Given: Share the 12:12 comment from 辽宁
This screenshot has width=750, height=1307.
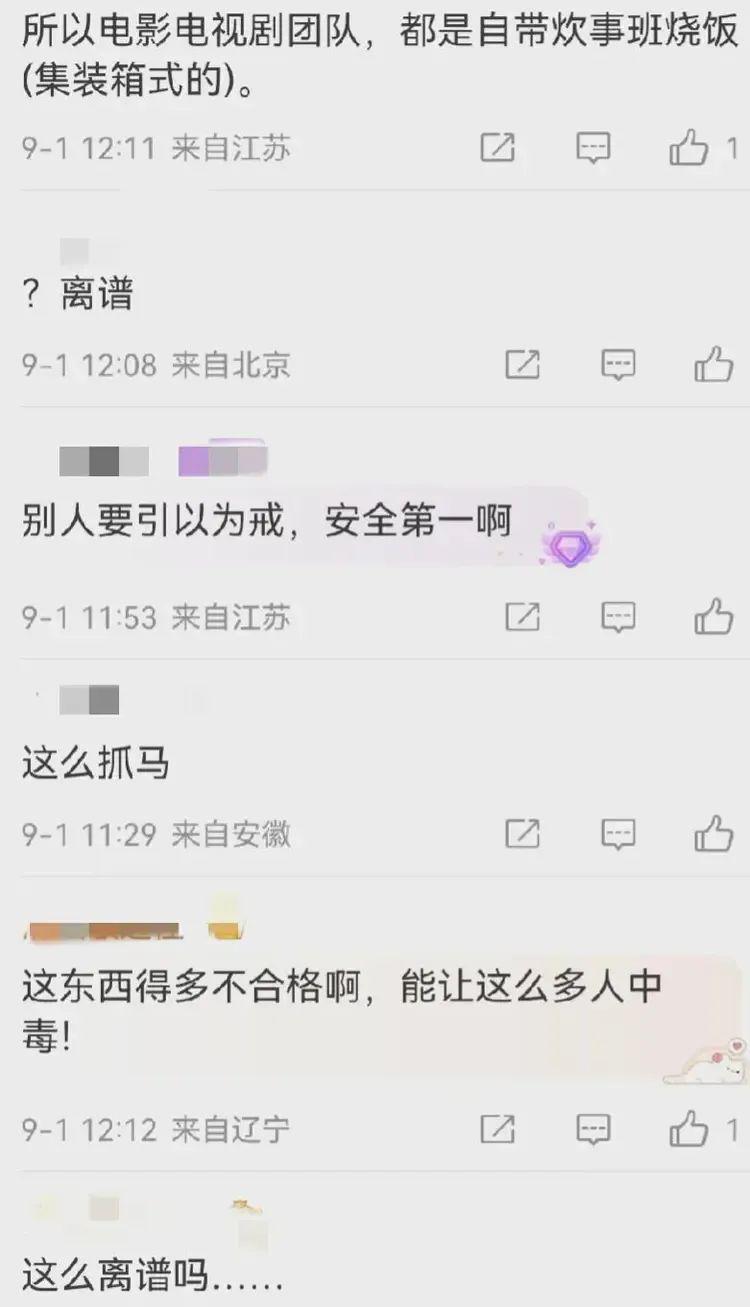Looking at the screenshot, I should tap(497, 1130).
